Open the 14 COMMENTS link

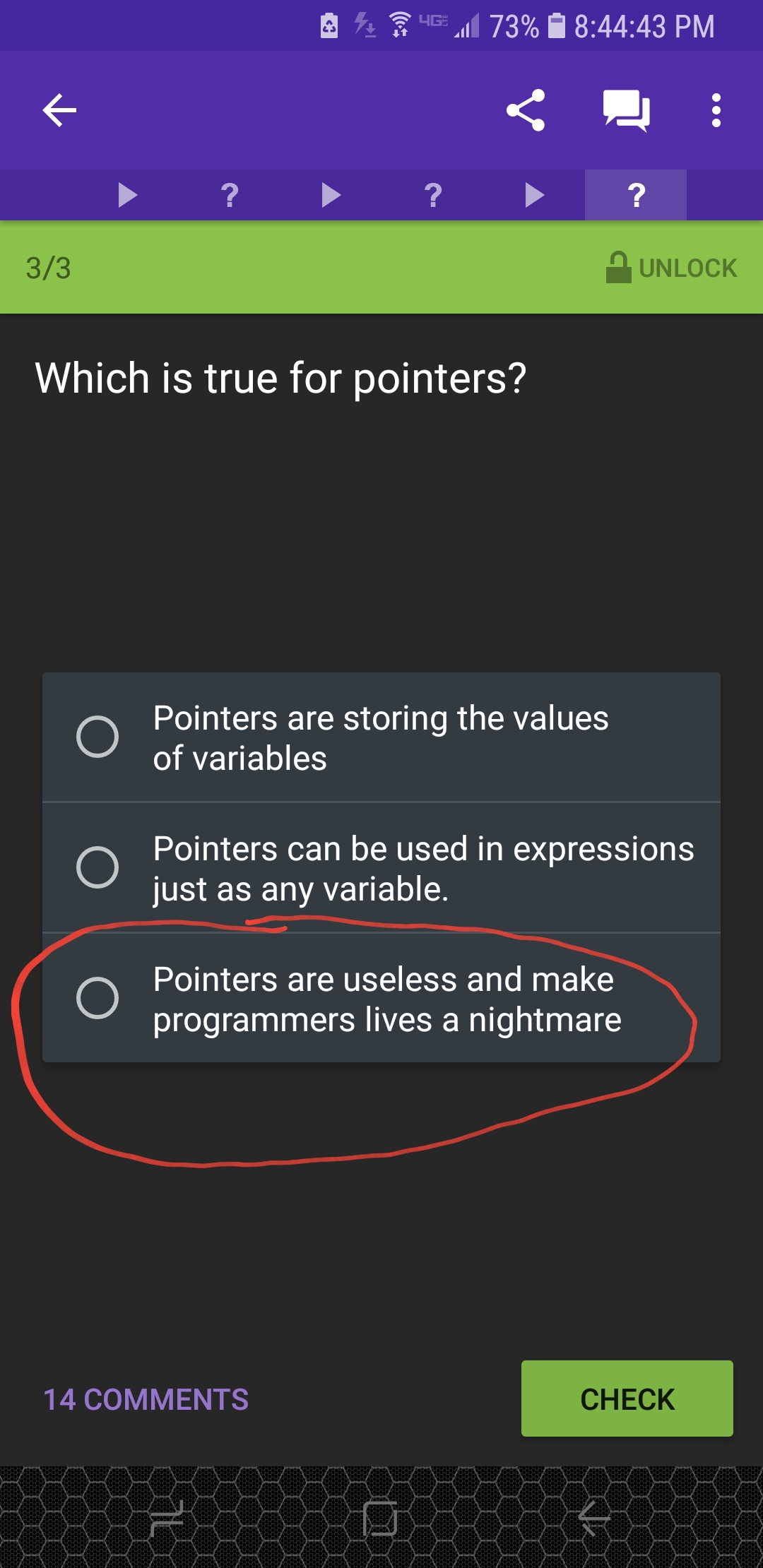[146, 1399]
